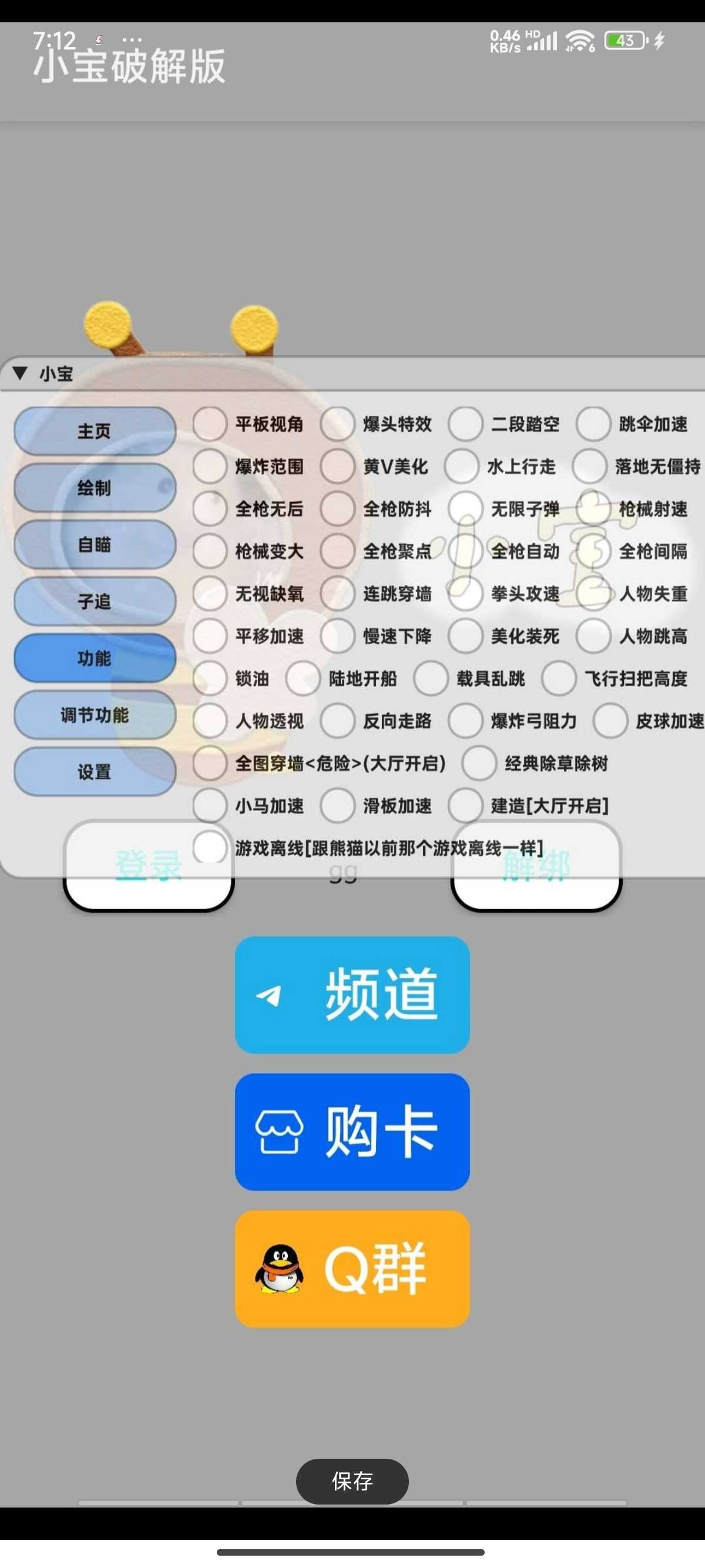Image resolution: width=705 pixels, height=1568 pixels.
Task: Tap the 保存 save button
Action: 352,1481
